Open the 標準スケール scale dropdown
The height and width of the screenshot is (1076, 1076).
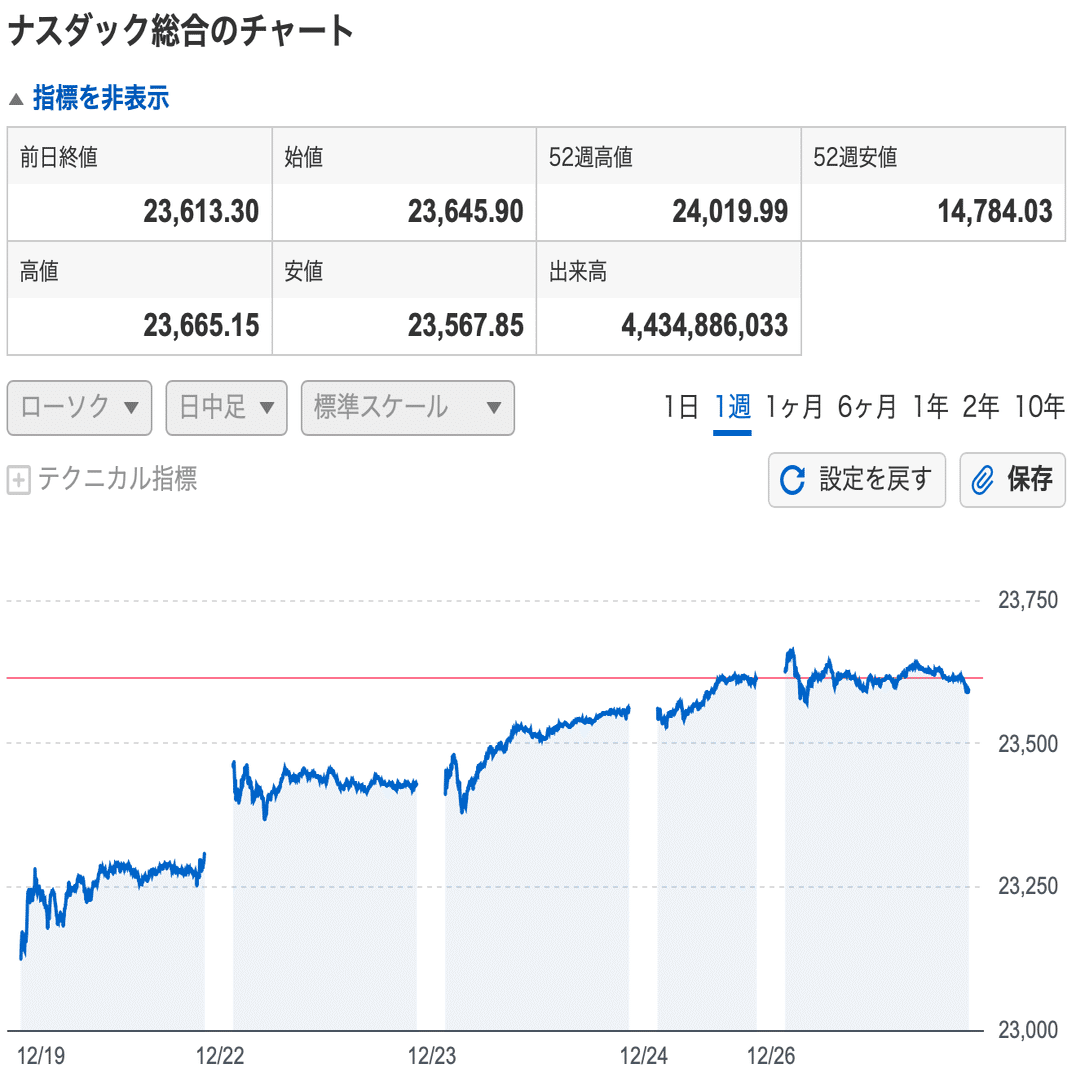(407, 408)
